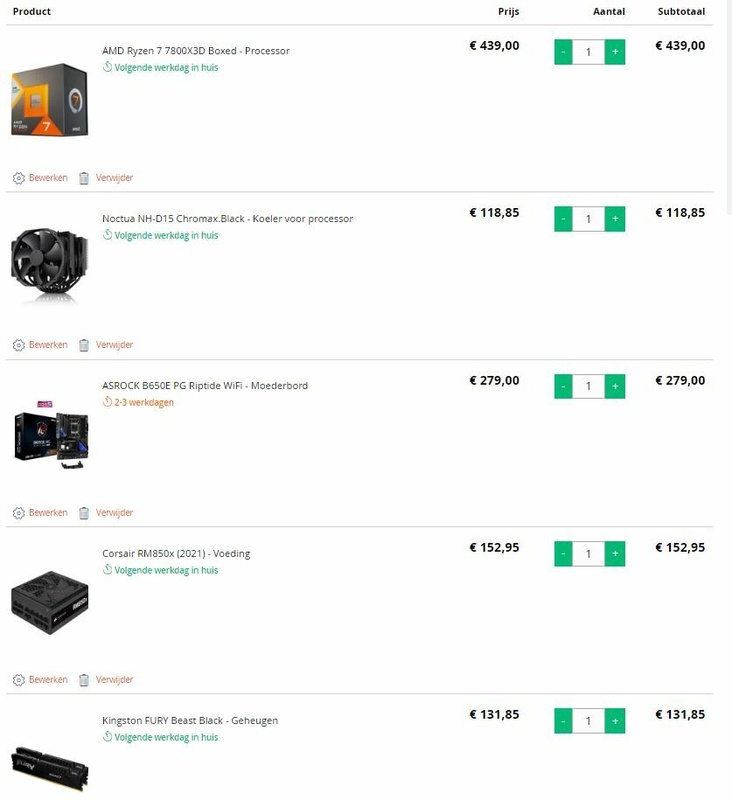Increase quantity of AMD Ryzen 7 7800X3D

click(x=615, y=52)
